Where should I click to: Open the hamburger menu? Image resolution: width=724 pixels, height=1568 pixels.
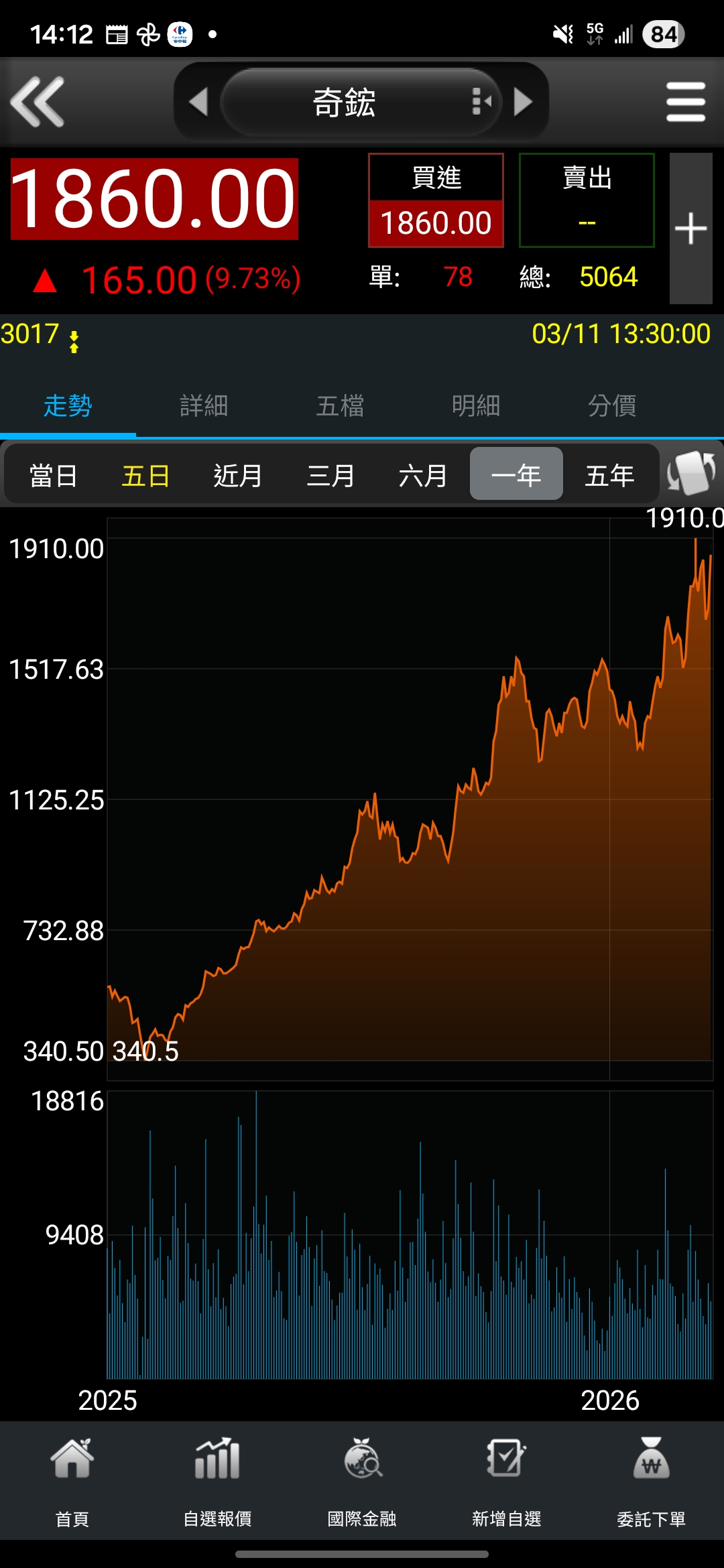[686, 102]
